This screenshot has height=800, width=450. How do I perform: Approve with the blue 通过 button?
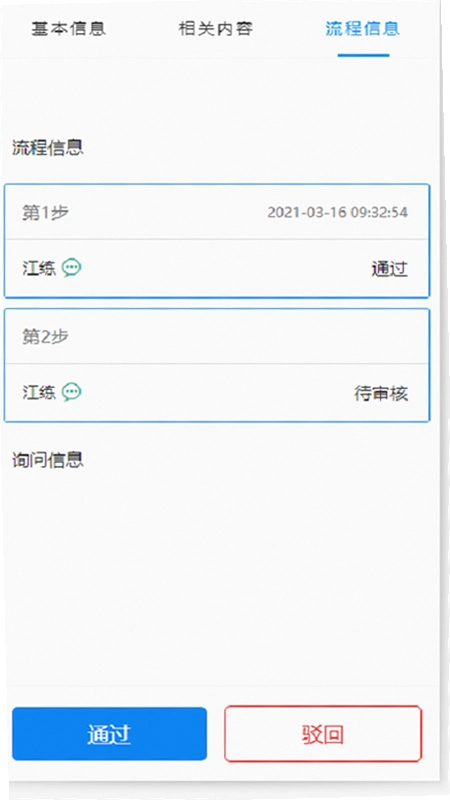pos(109,734)
